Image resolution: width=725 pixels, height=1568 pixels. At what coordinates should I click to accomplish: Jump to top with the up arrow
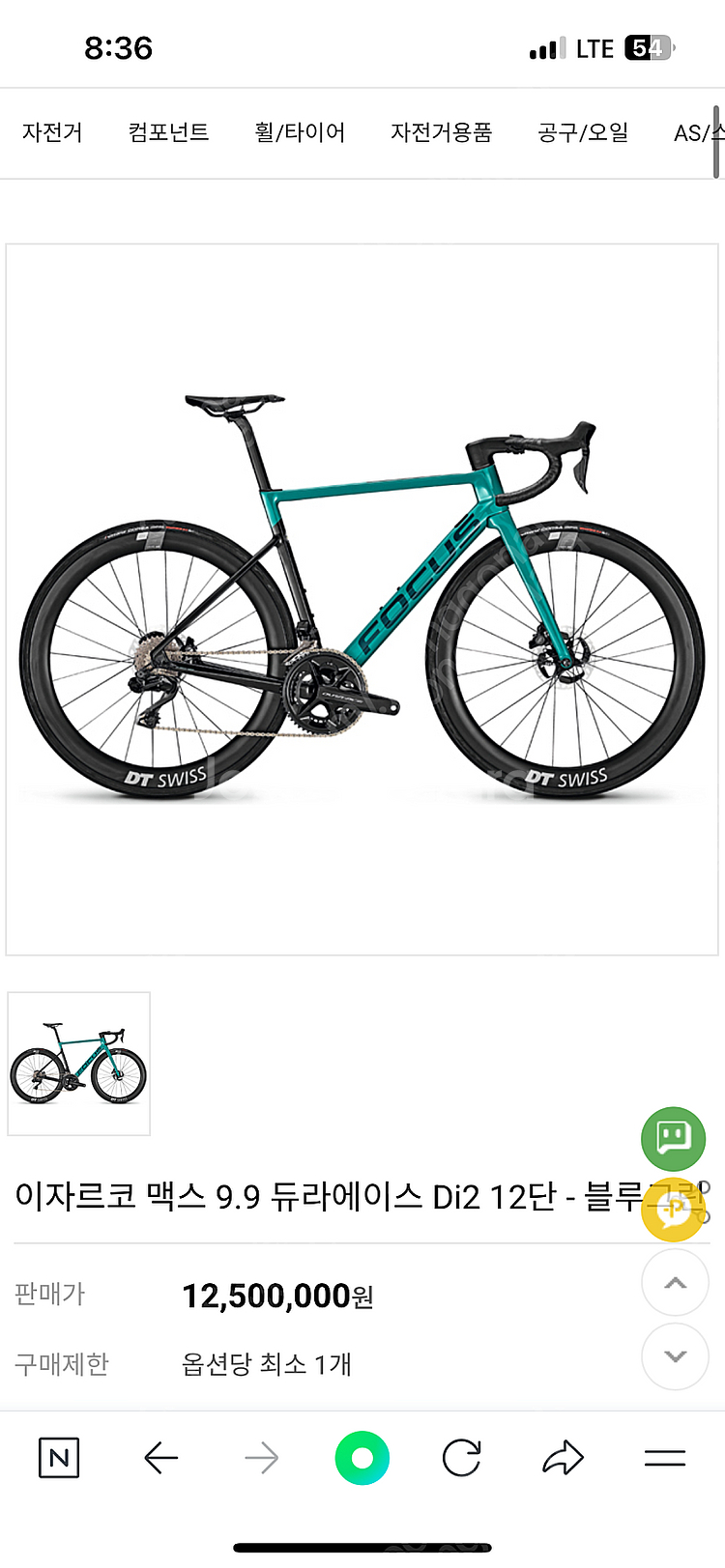click(x=675, y=1283)
